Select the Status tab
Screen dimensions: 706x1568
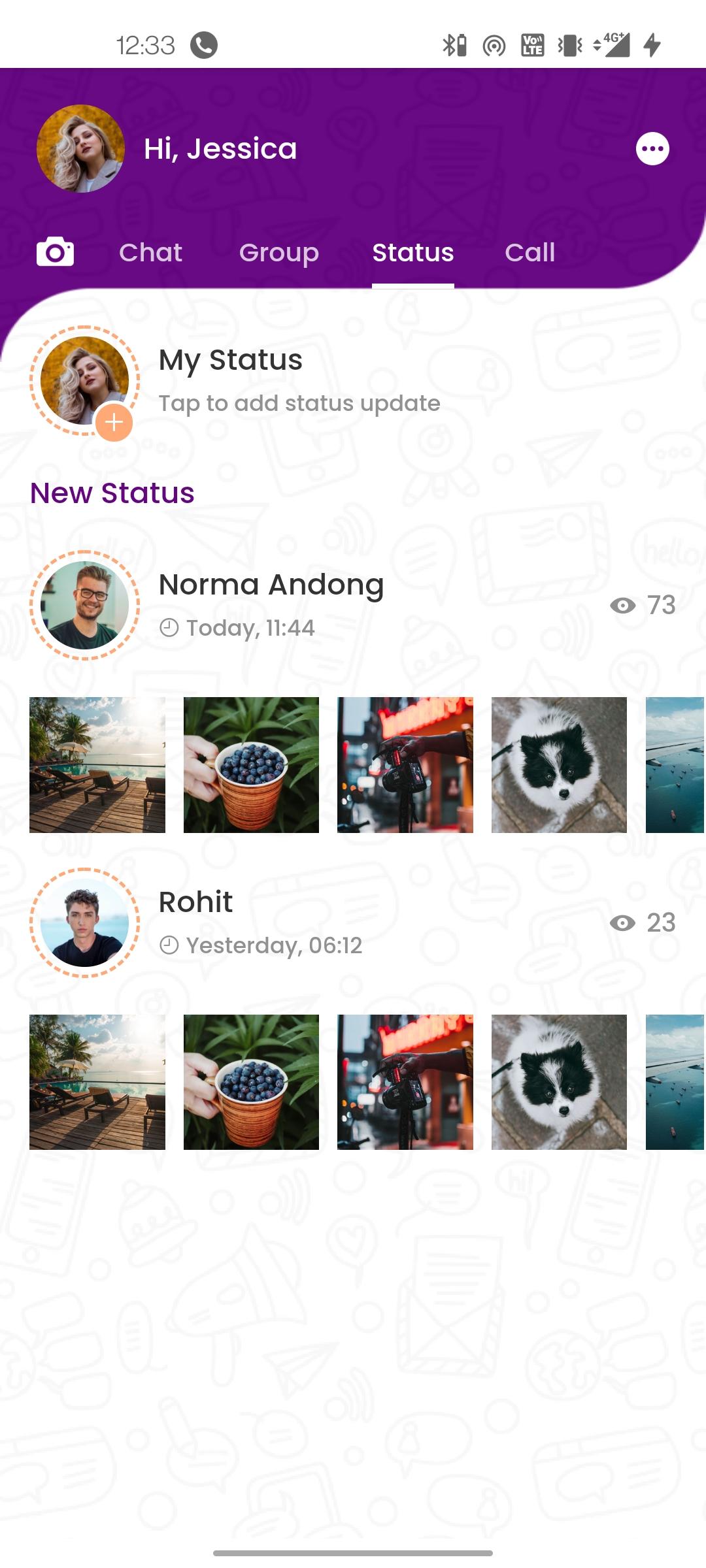(x=413, y=253)
